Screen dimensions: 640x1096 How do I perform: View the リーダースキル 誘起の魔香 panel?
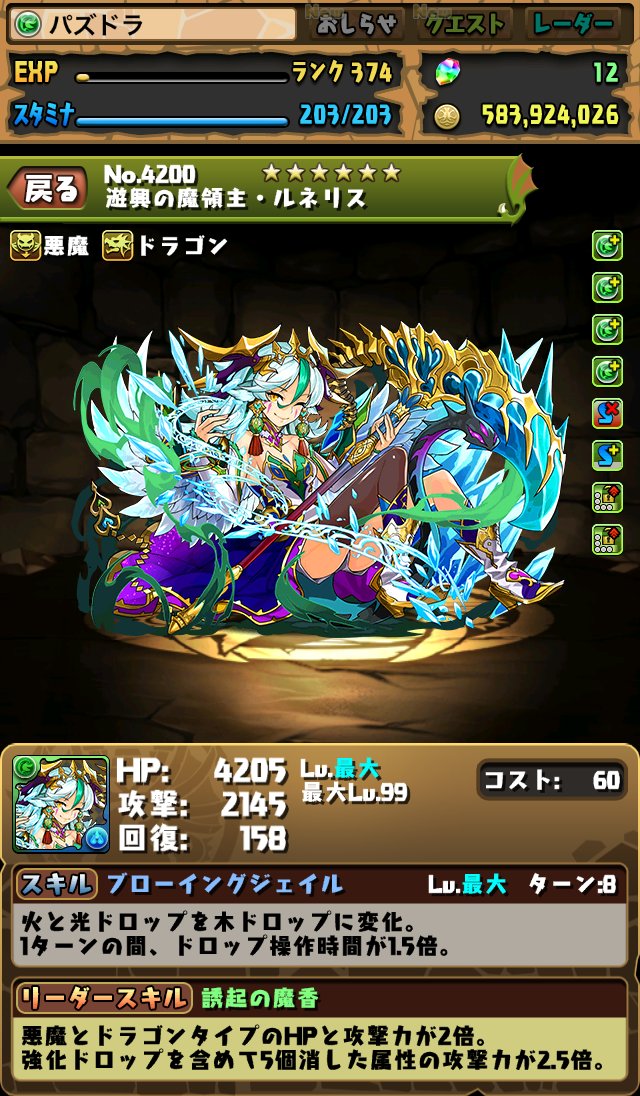[x=319, y=1031]
